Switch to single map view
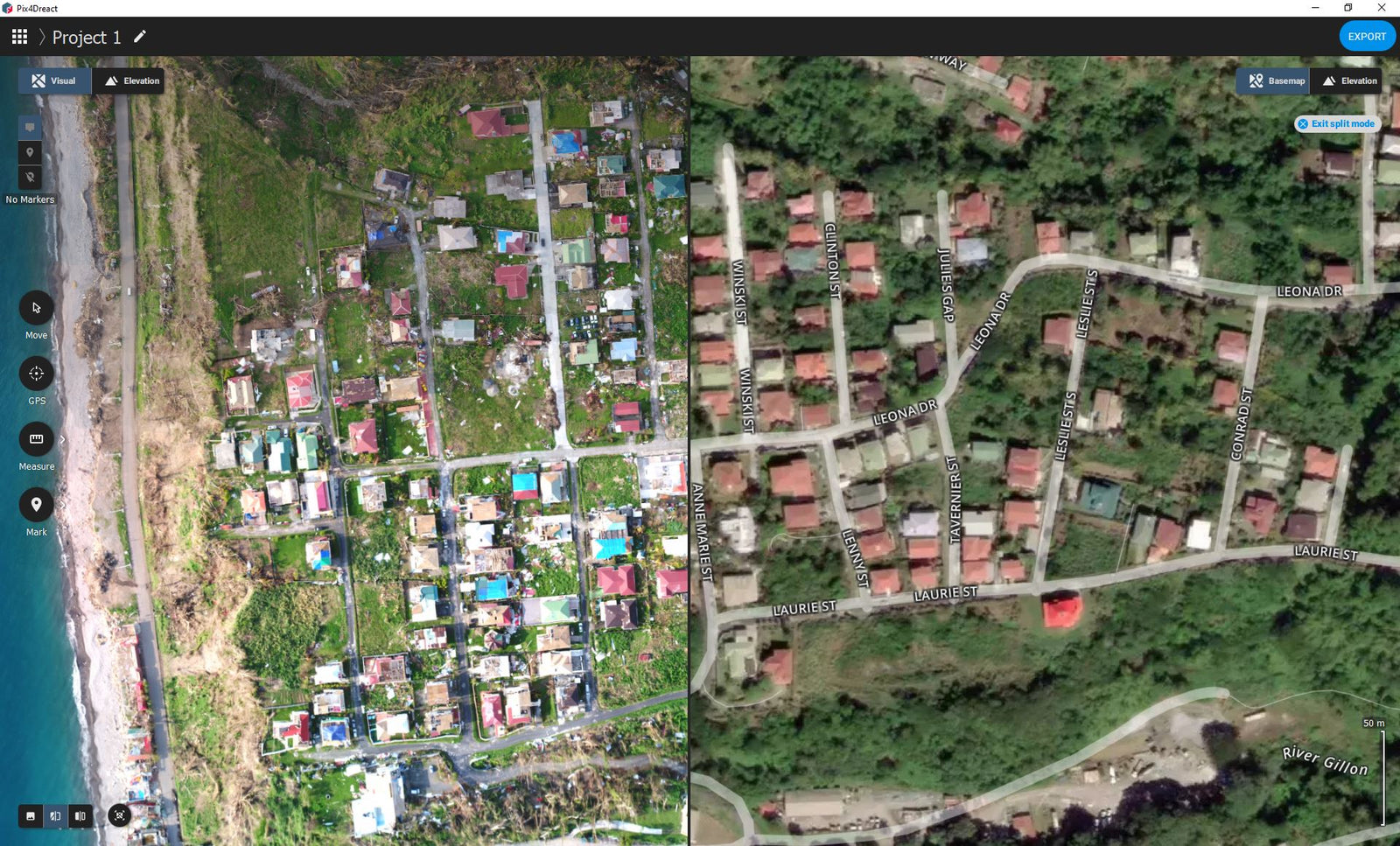The image size is (1400, 846). pos(31,816)
